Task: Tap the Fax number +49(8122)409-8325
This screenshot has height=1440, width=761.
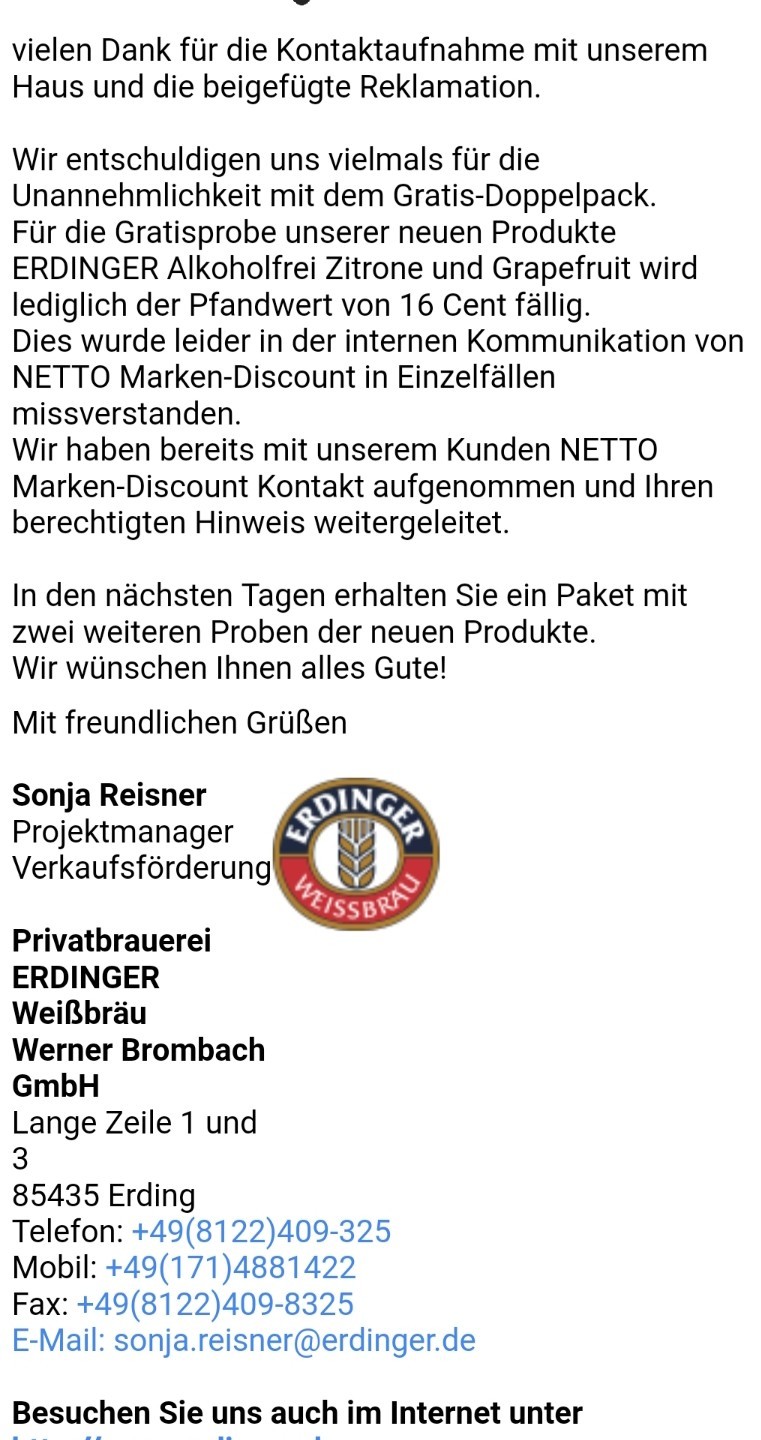Action: (x=215, y=1303)
